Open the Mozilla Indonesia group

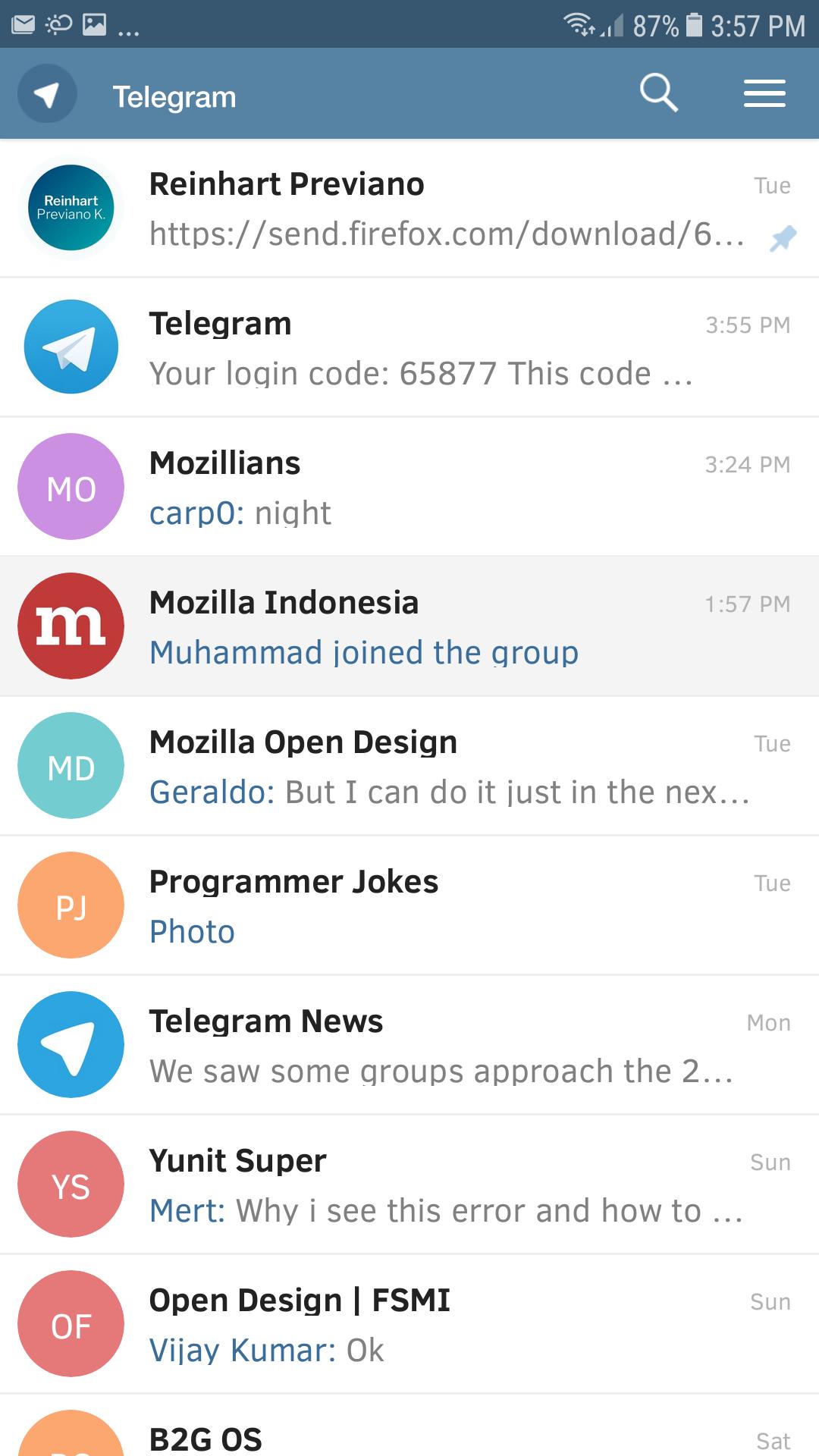click(409, 626)
